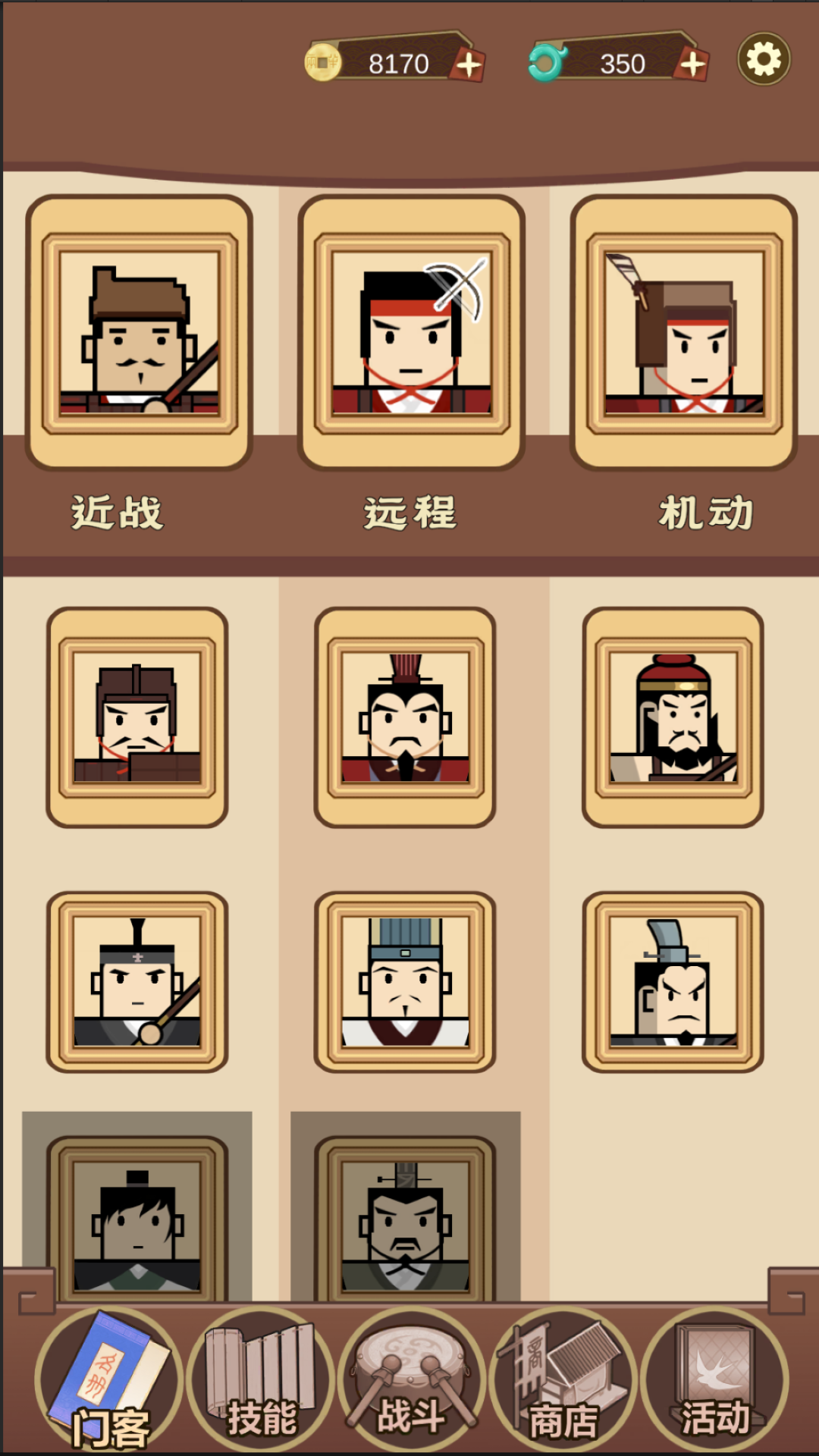
Task: Select the 机动 mobile cavalry card
Action: 683,334
